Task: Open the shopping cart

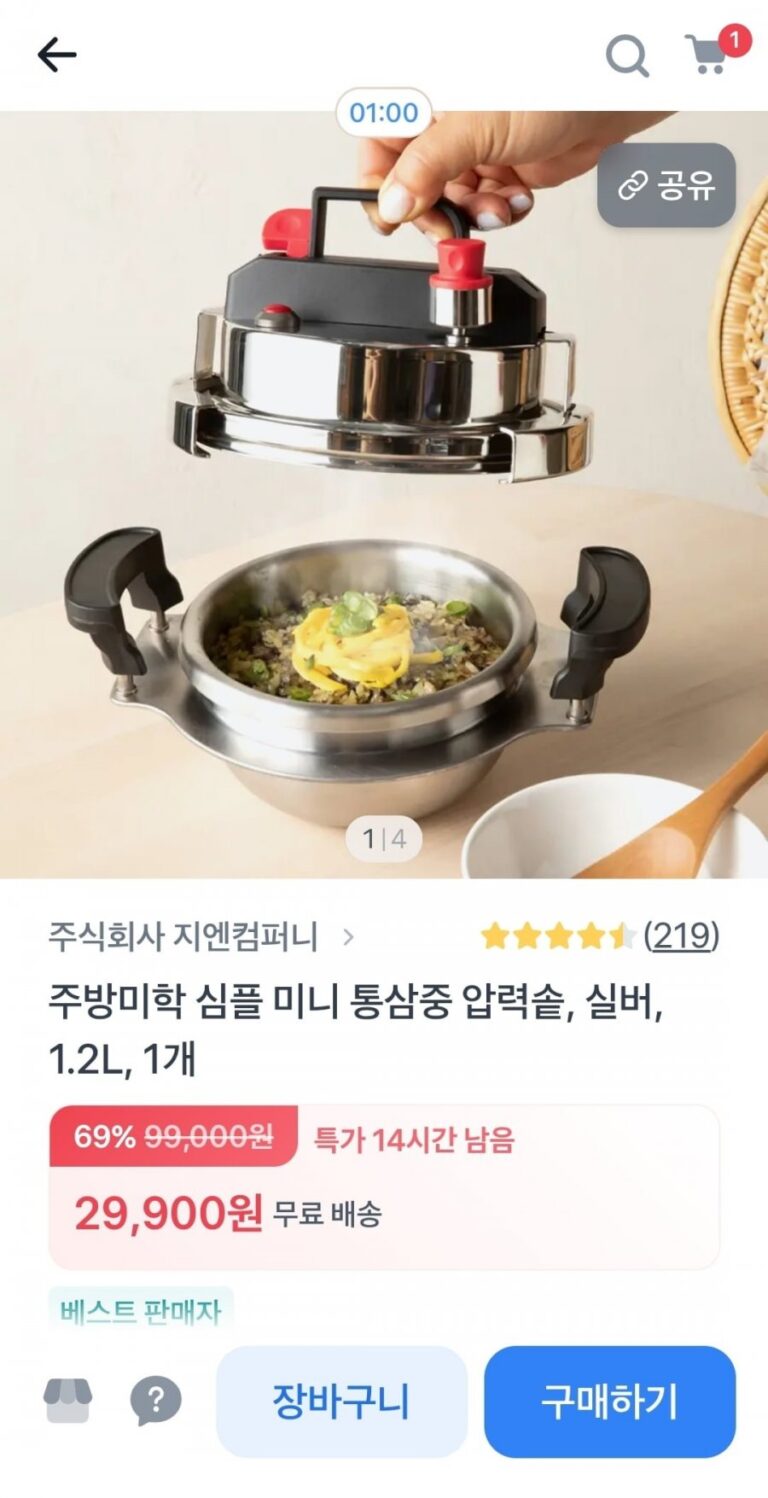Action: 709,54
